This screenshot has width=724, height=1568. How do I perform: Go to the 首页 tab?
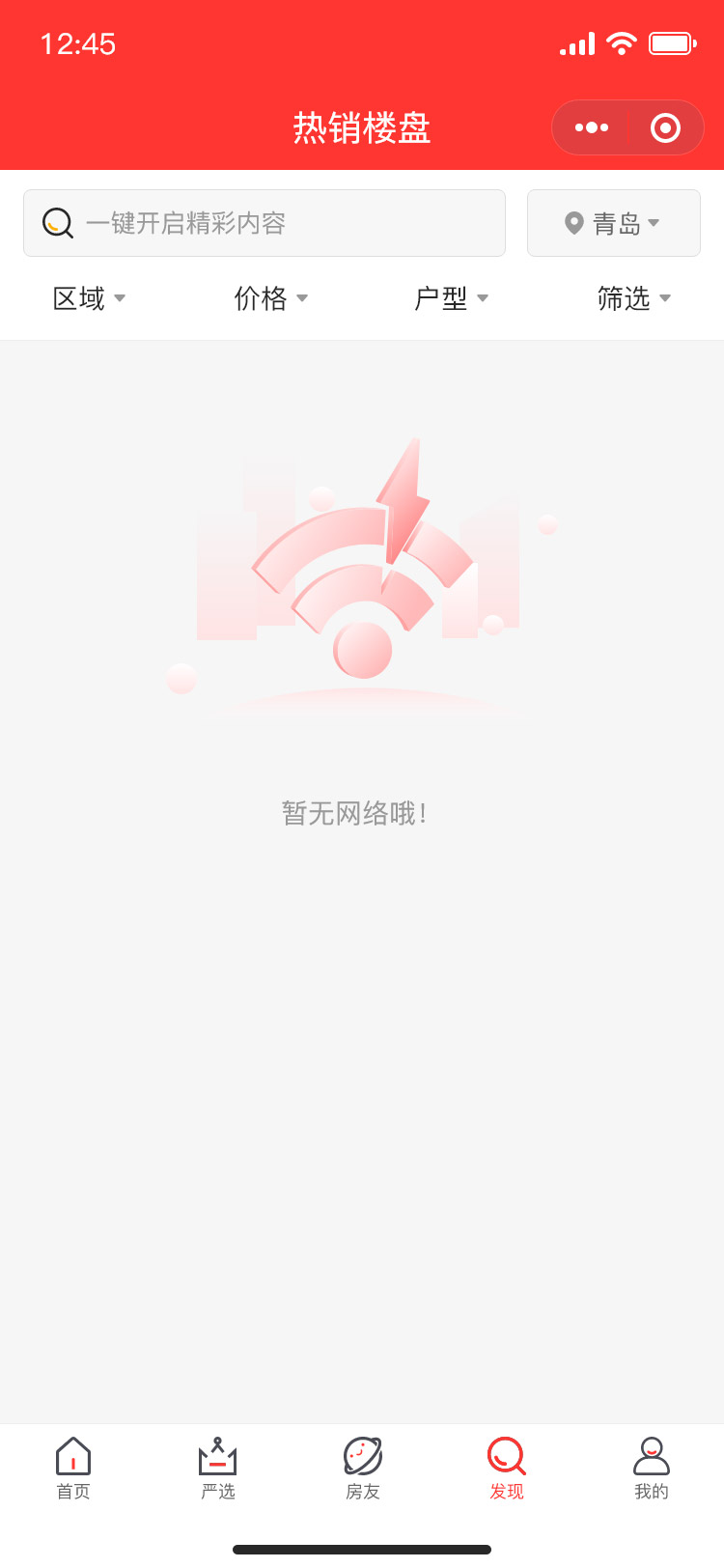tap(73, 1468)
